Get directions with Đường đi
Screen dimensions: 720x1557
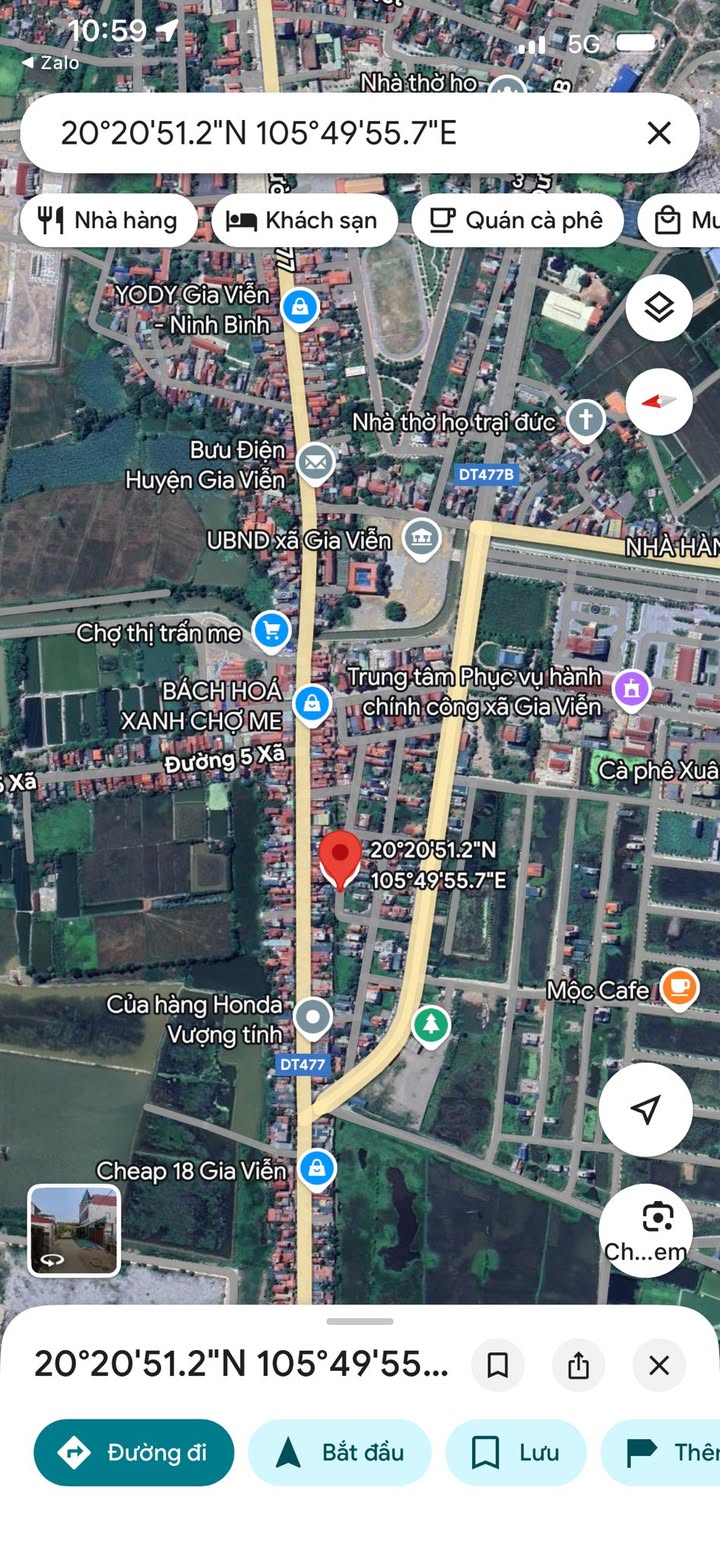tap(134, 1452)
